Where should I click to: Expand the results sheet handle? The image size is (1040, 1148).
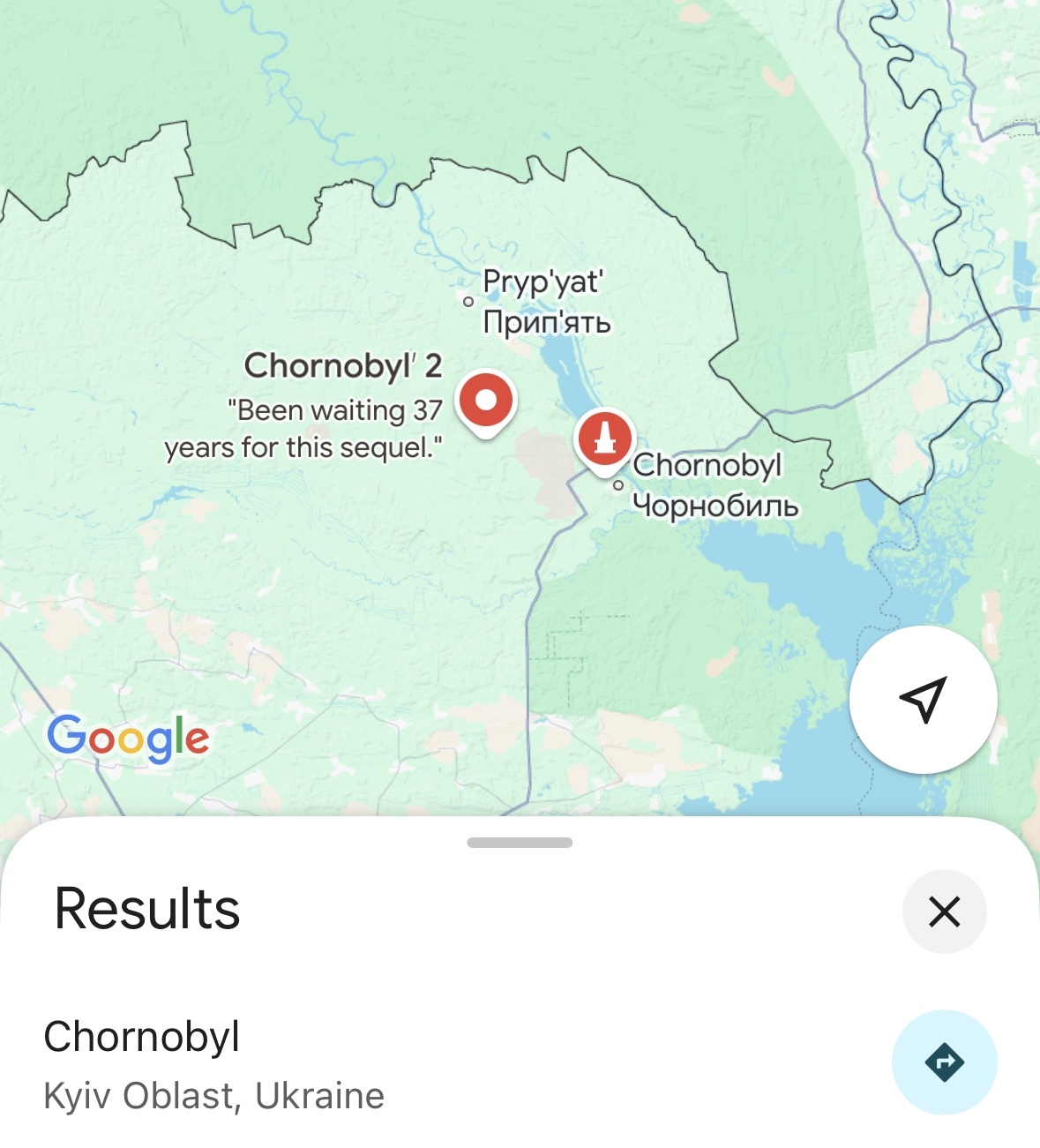click(x=520, y=843)
